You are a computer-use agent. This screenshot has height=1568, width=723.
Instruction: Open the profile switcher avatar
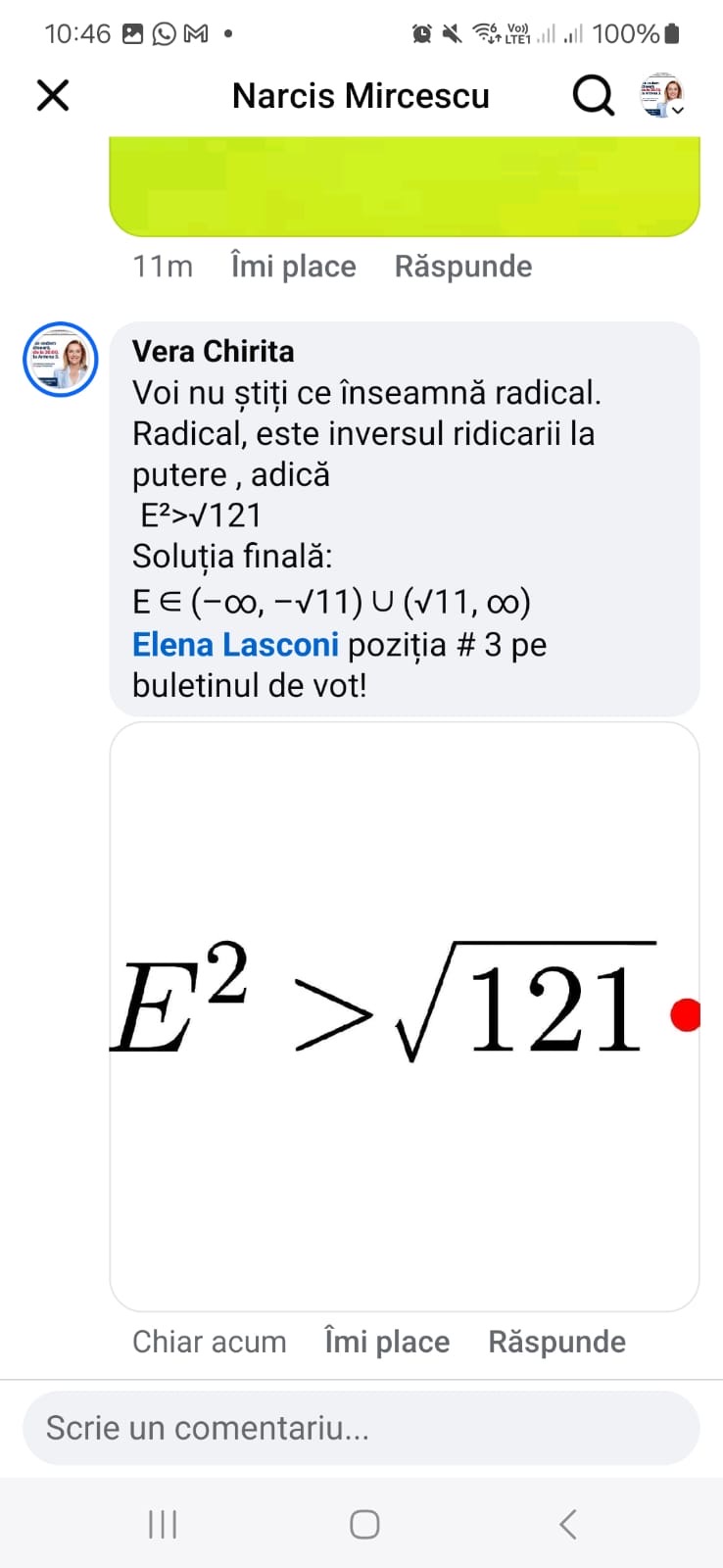663,95
